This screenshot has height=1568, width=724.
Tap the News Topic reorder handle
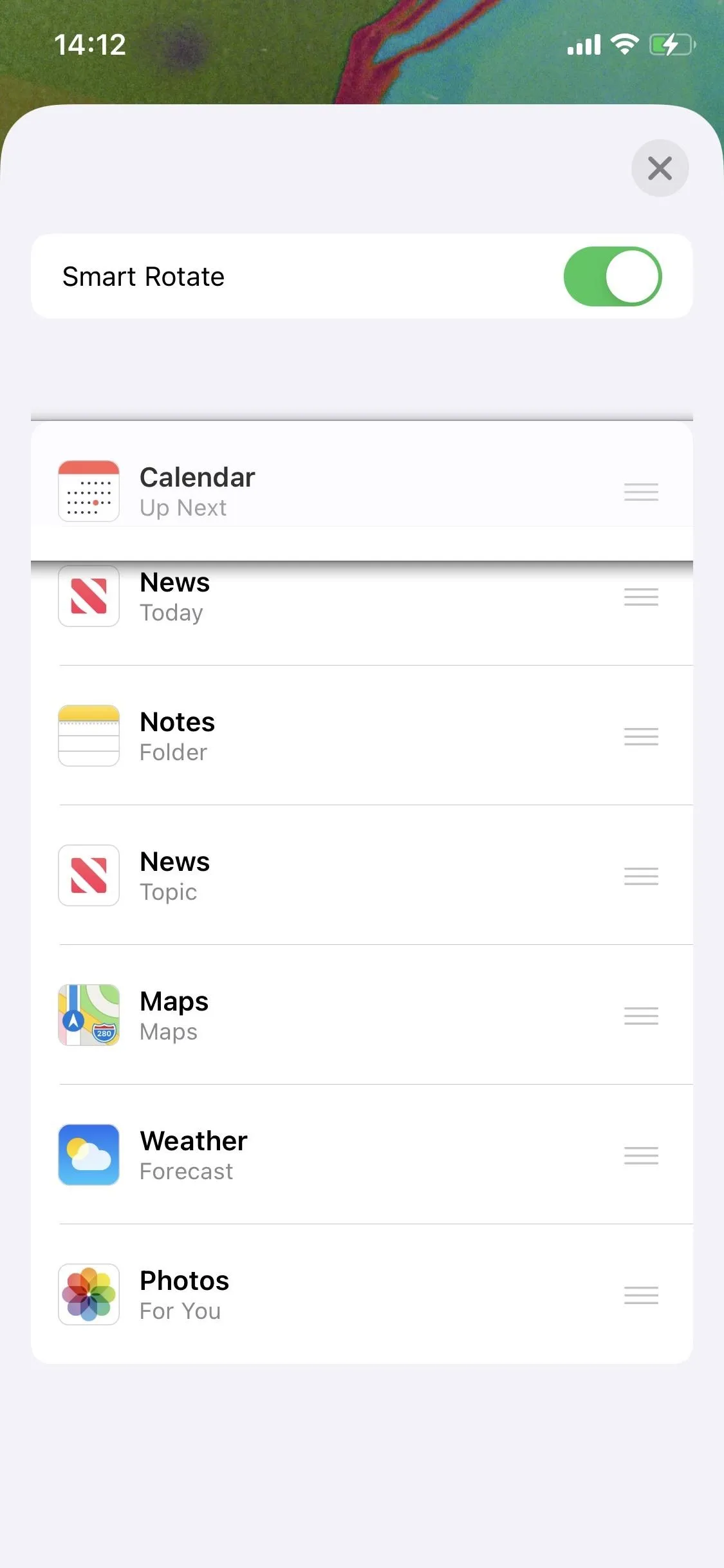click(641, 876)
